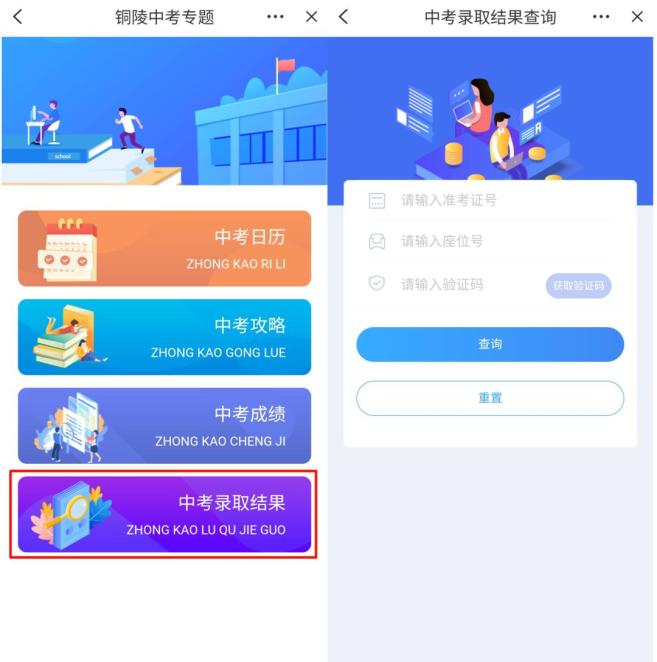Submit the form with 查询
Viewport: 657px width, 662px height.
[490, 344]
